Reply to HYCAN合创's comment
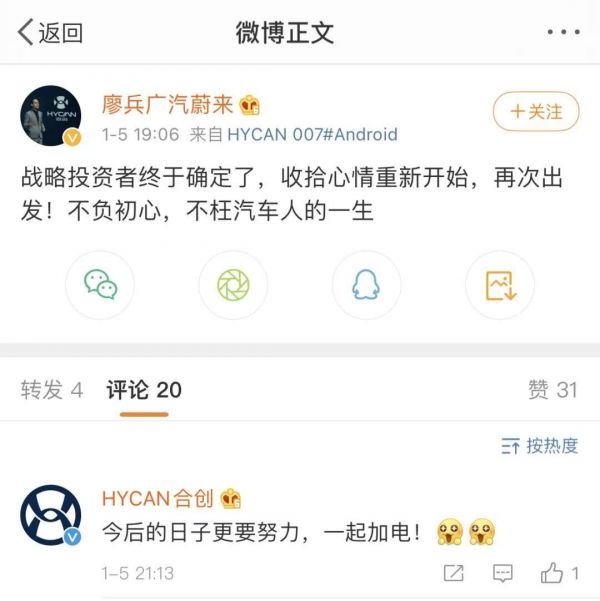600x601 pixels. point(502,573)
